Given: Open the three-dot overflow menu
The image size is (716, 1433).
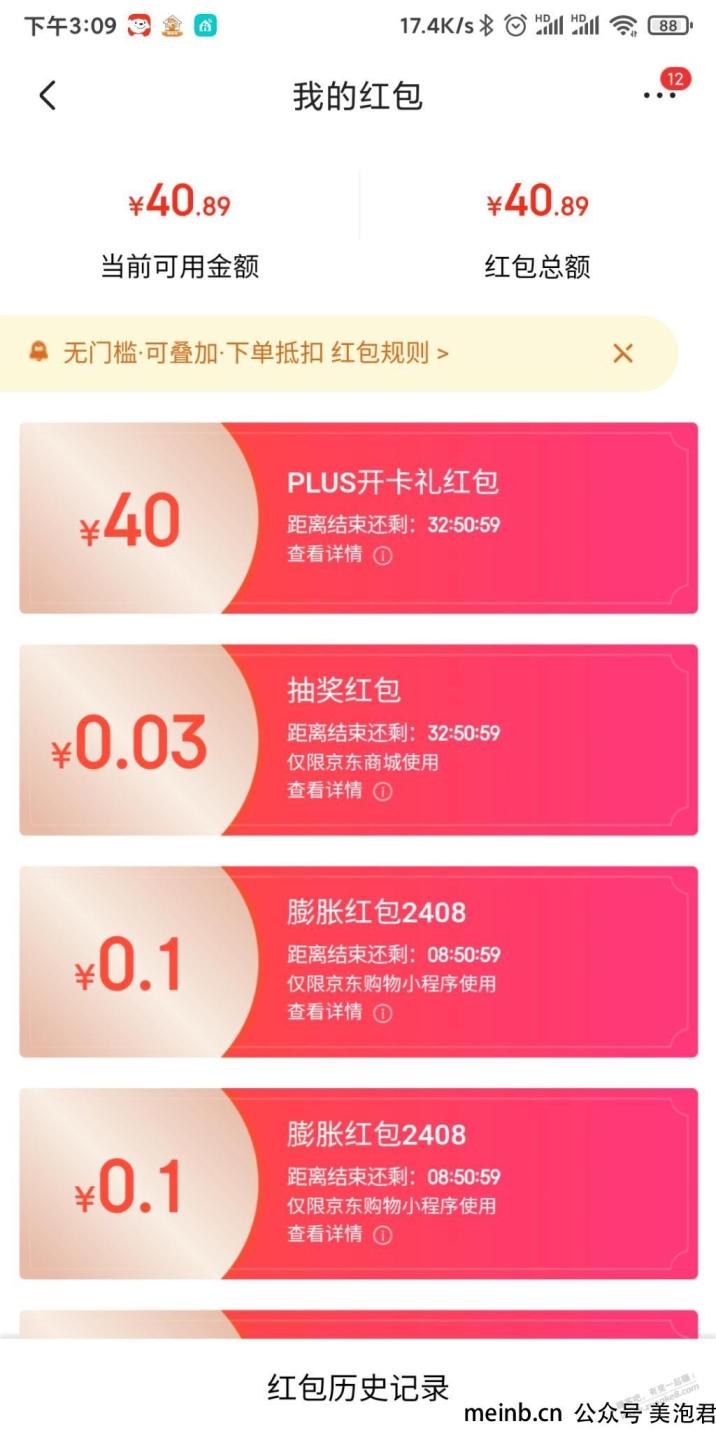Looking at the screenshot, I should tap(659, 96).
